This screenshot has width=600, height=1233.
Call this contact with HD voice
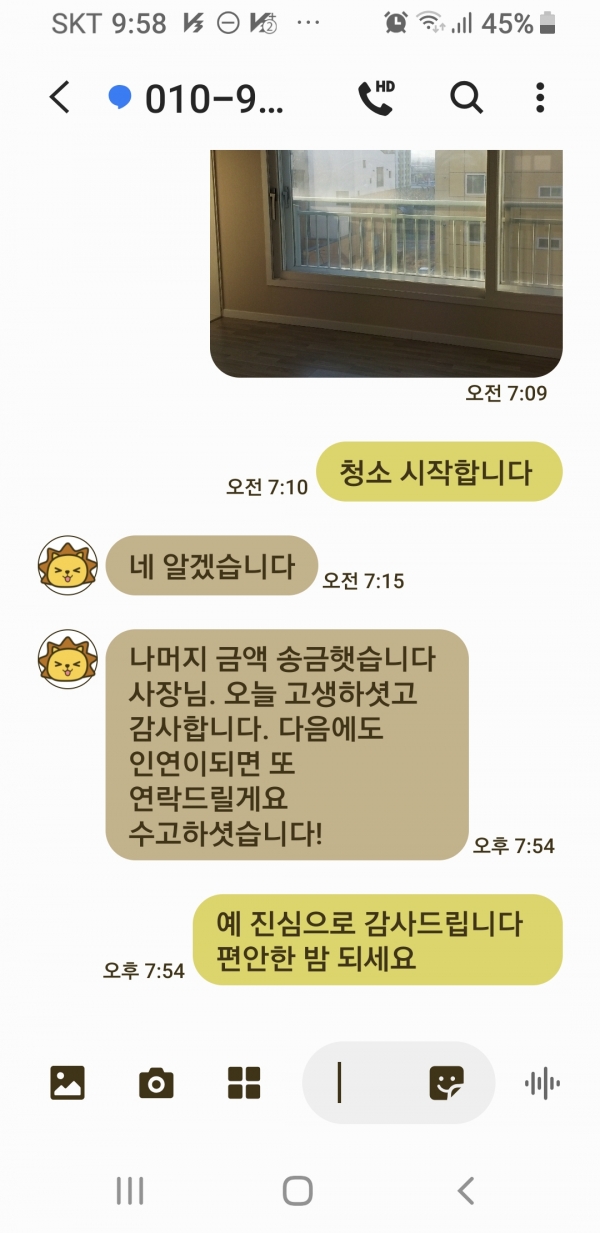[x=376, y=97]
